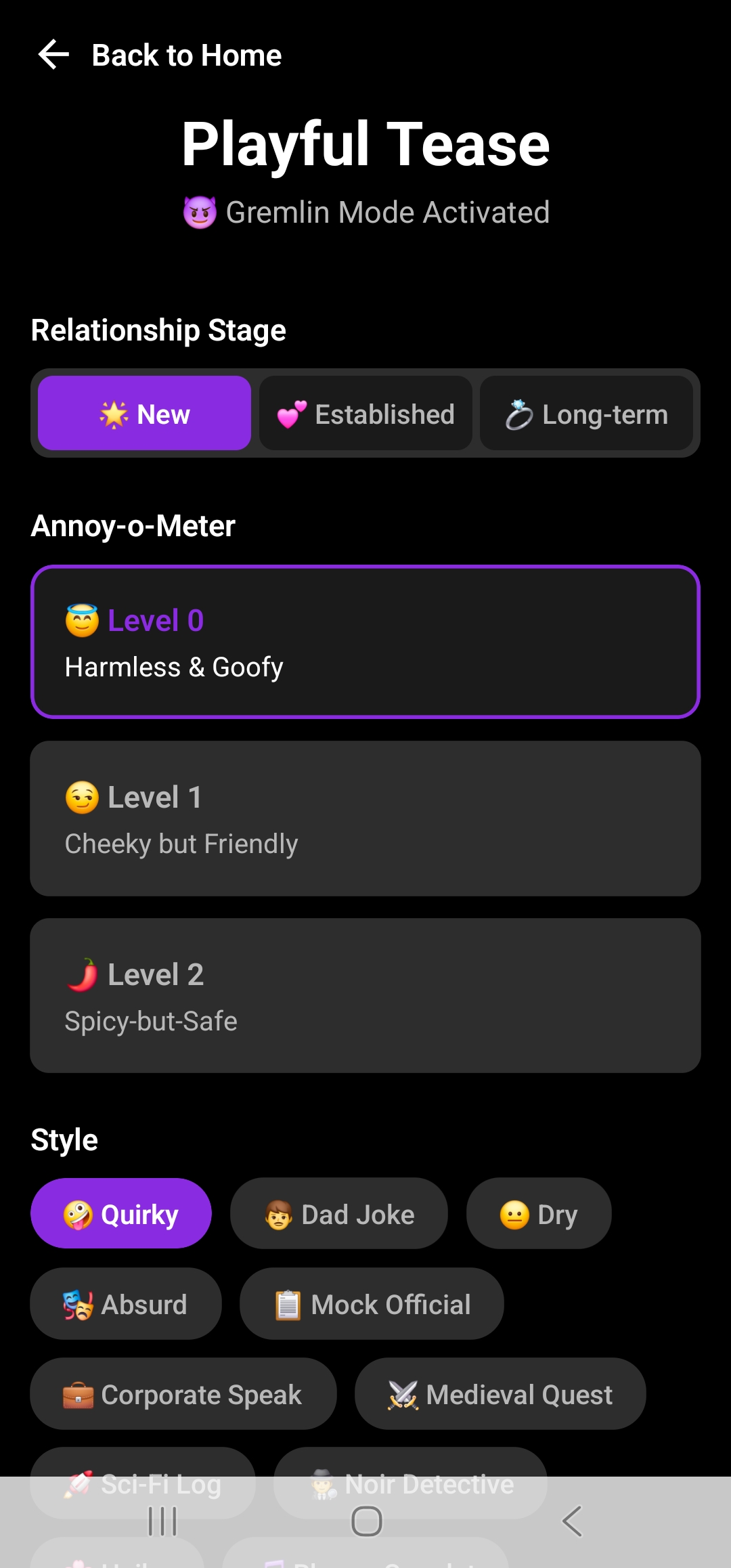This screenshot has height=1568, width=731.
Task: Select the Dry style
Action: pos(539,1213)
